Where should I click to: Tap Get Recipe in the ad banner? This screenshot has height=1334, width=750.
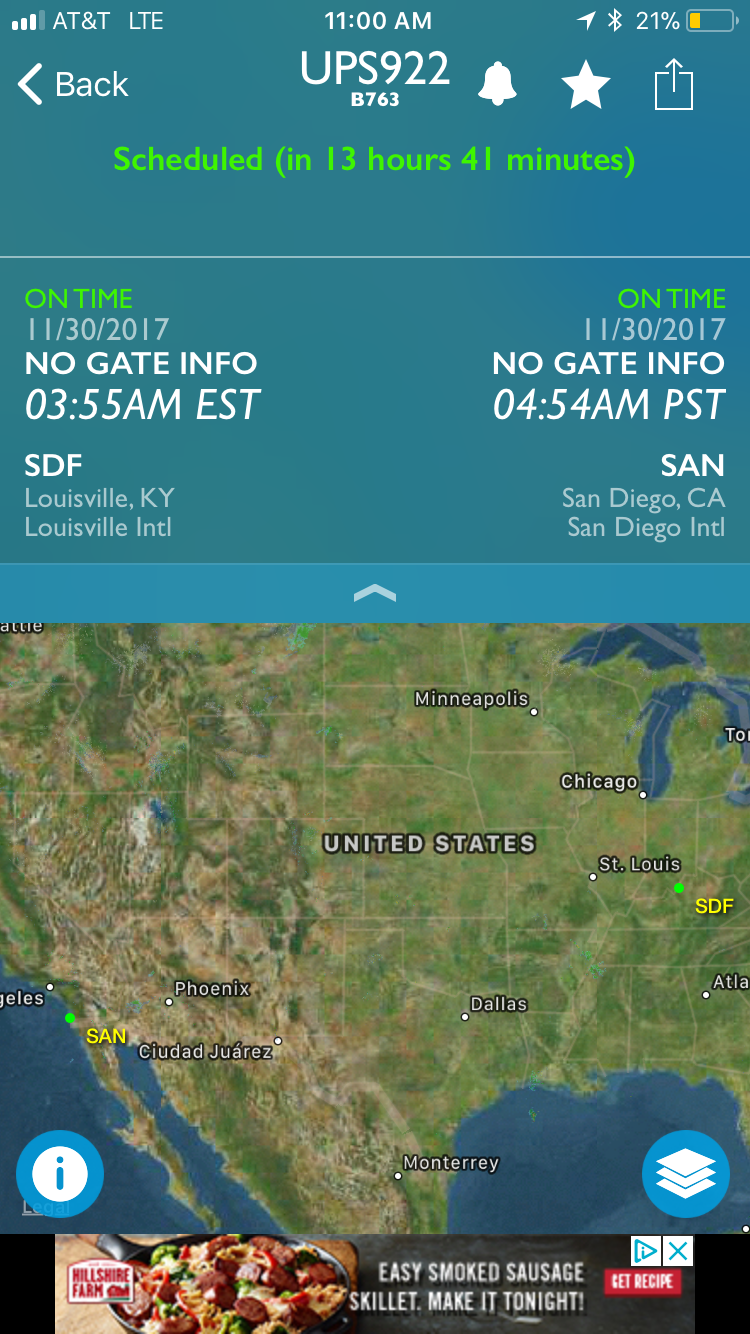point(641,1281)
